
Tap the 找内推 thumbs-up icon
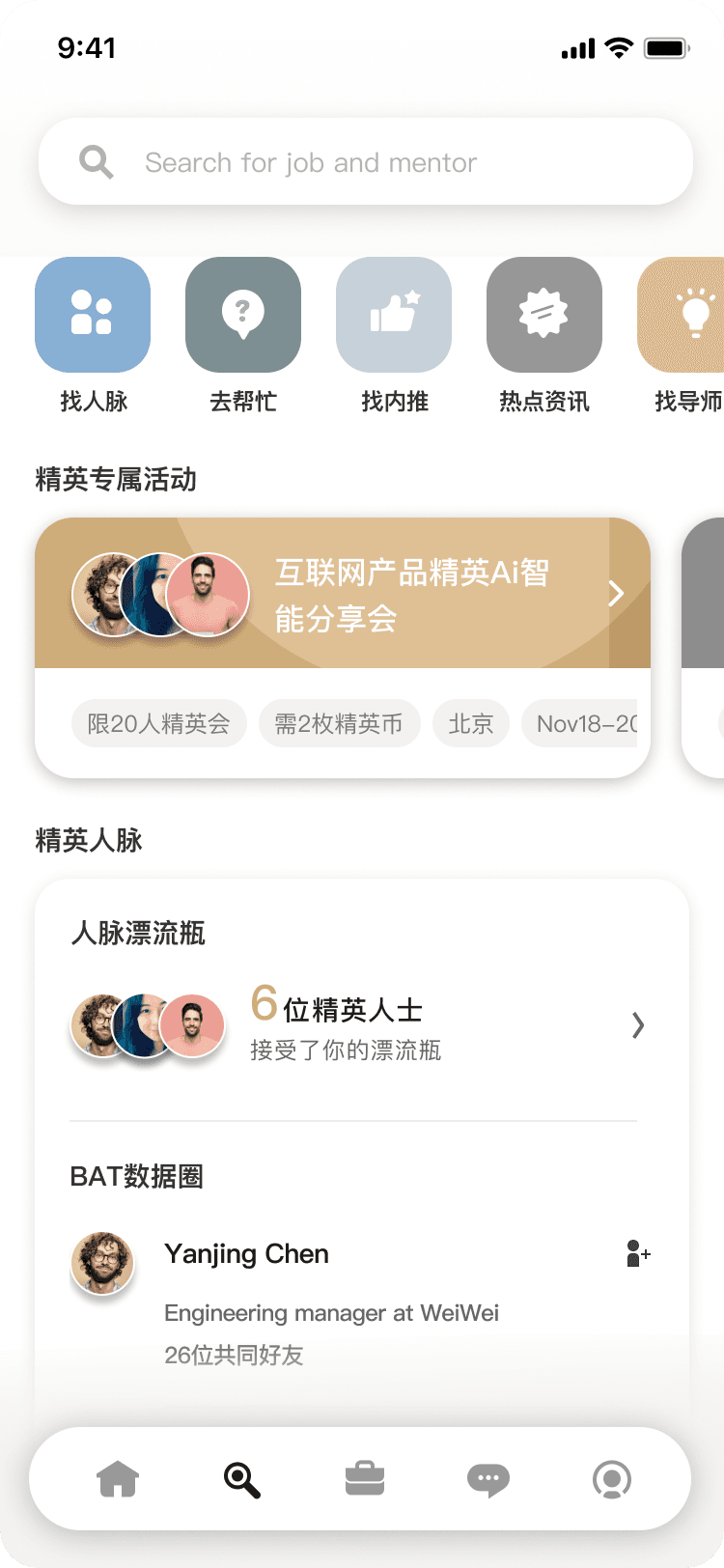pos(393,315)
